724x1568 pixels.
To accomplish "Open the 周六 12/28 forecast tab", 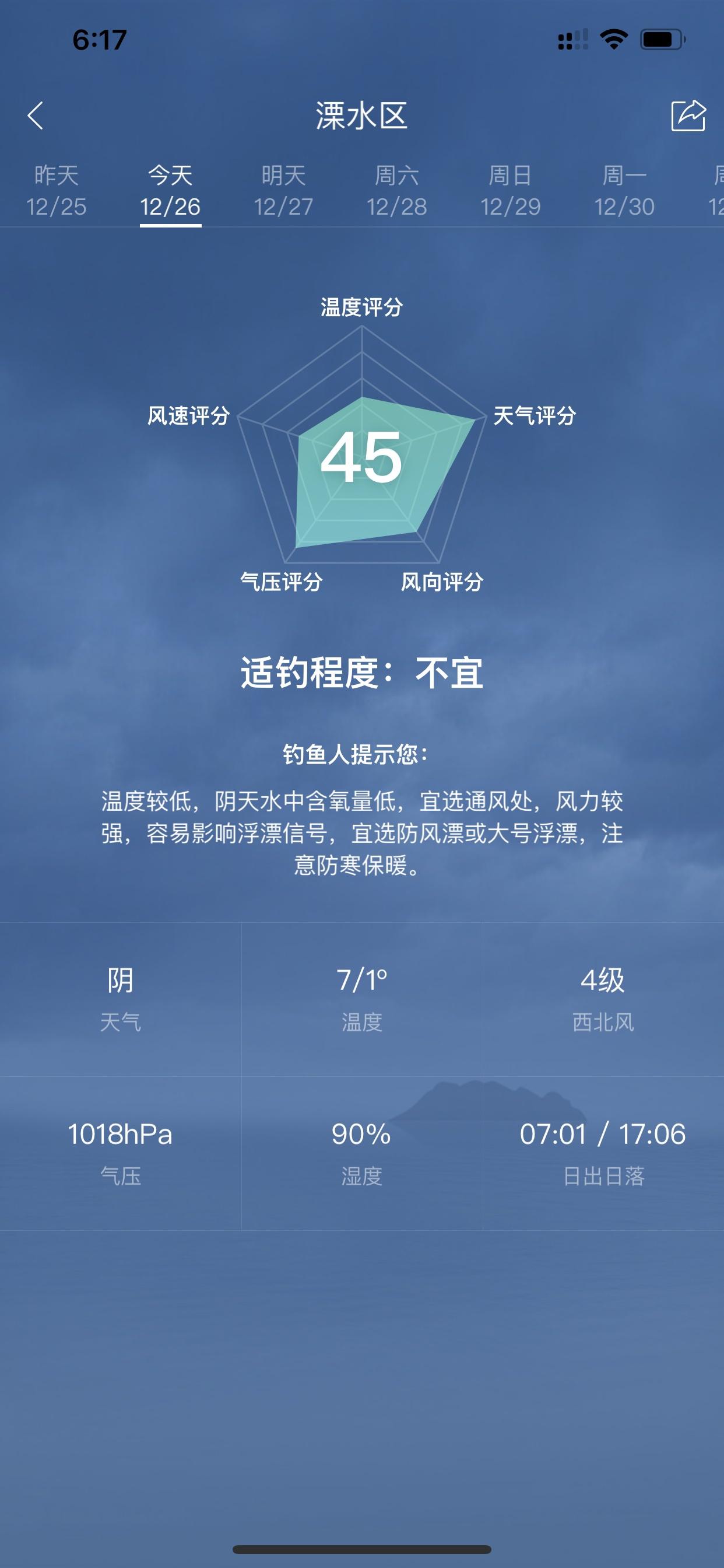I will click(396, 191).
